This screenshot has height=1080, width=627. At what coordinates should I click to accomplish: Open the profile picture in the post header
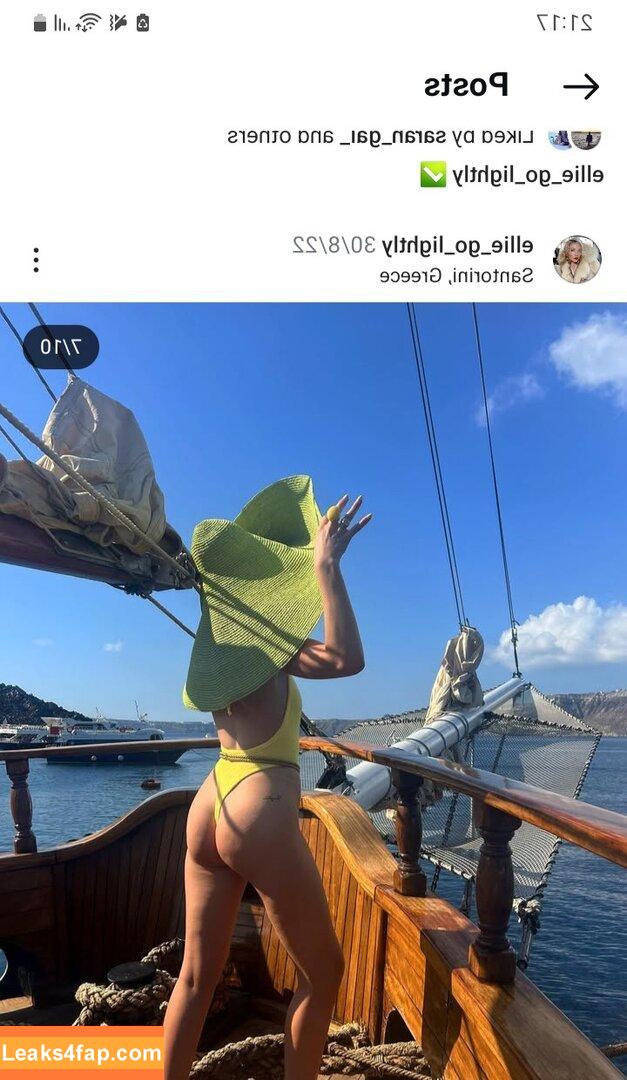577,260
